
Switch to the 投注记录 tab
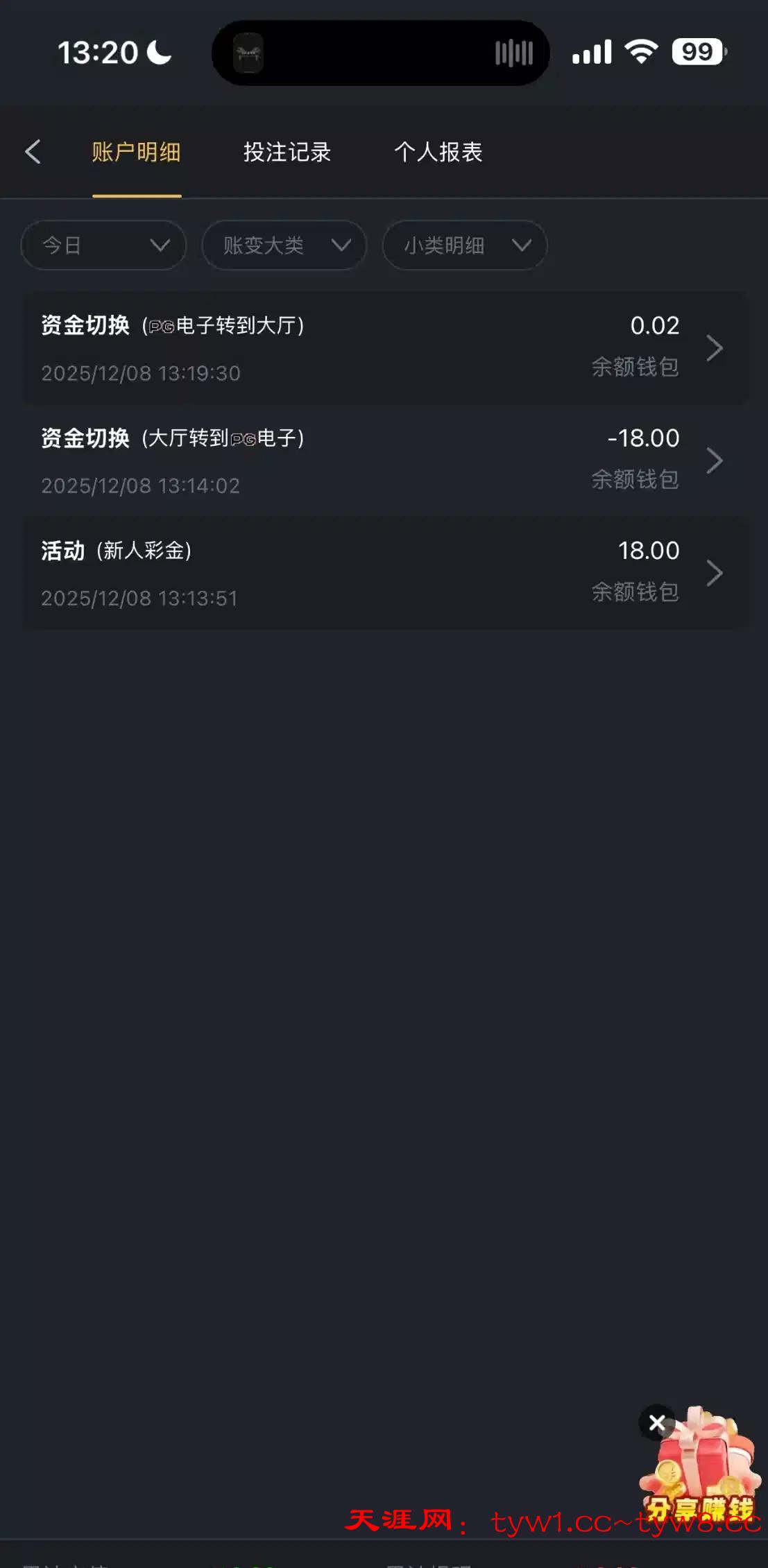[x=287, y=152]
